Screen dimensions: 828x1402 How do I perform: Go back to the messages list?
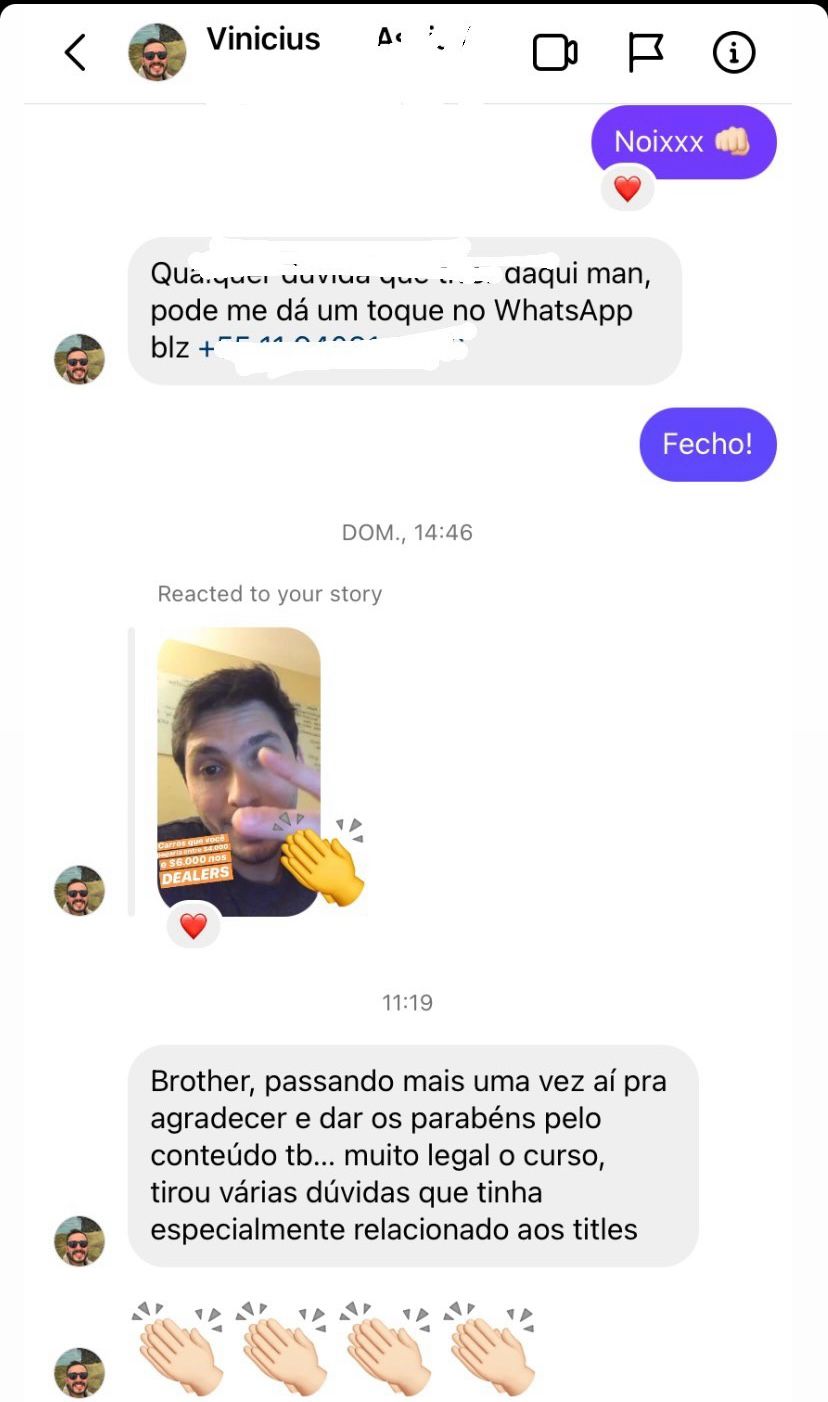click(76, 53)
